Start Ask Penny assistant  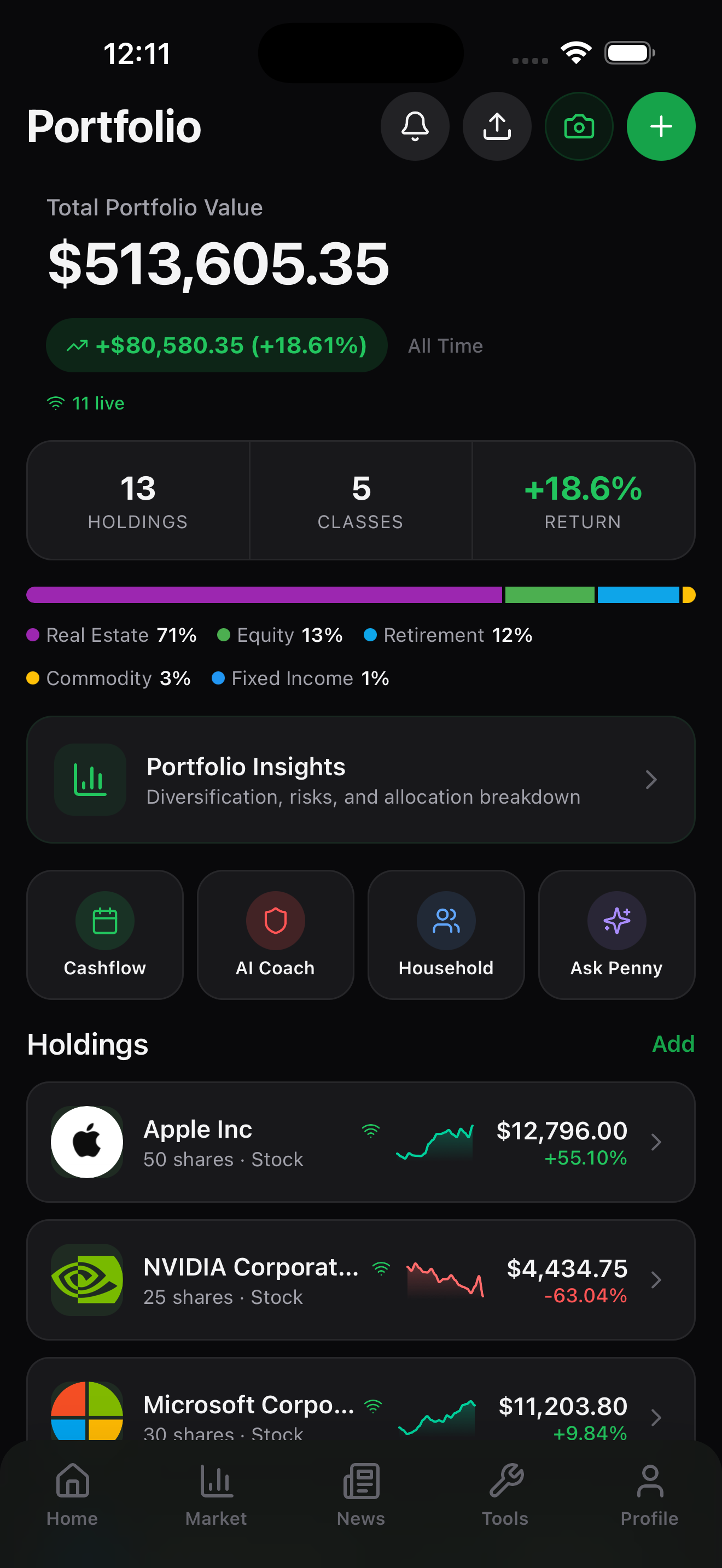tap(616, 935)
